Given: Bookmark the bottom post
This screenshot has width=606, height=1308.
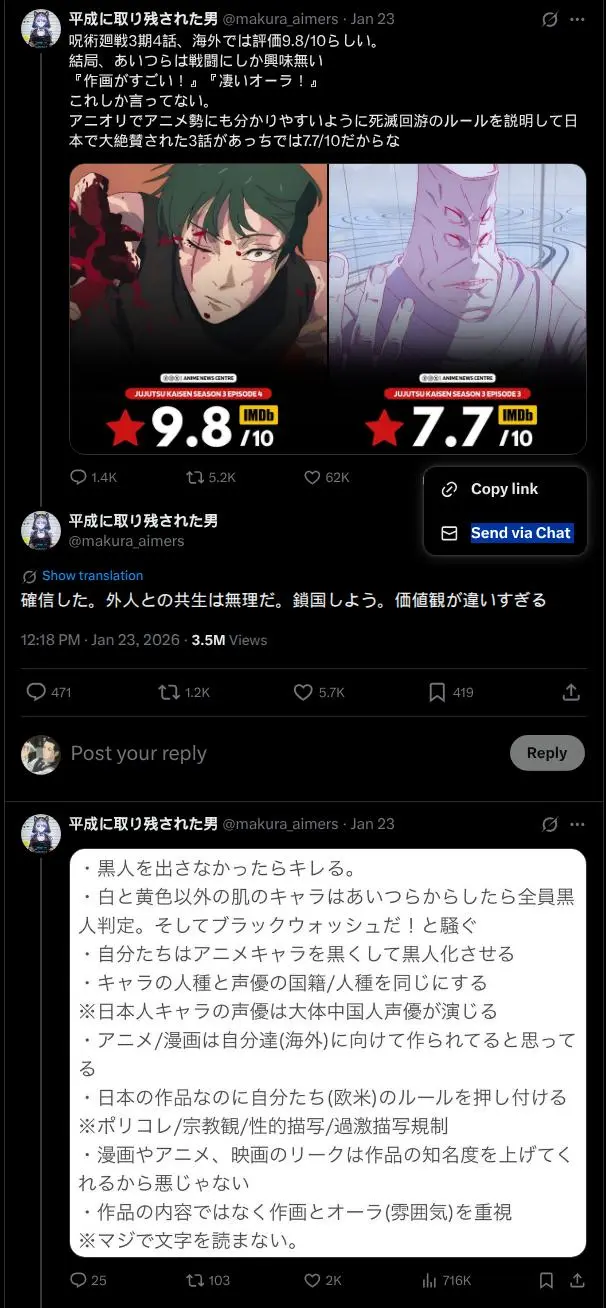Looking at the screenshot, I should coord(546,1280).
